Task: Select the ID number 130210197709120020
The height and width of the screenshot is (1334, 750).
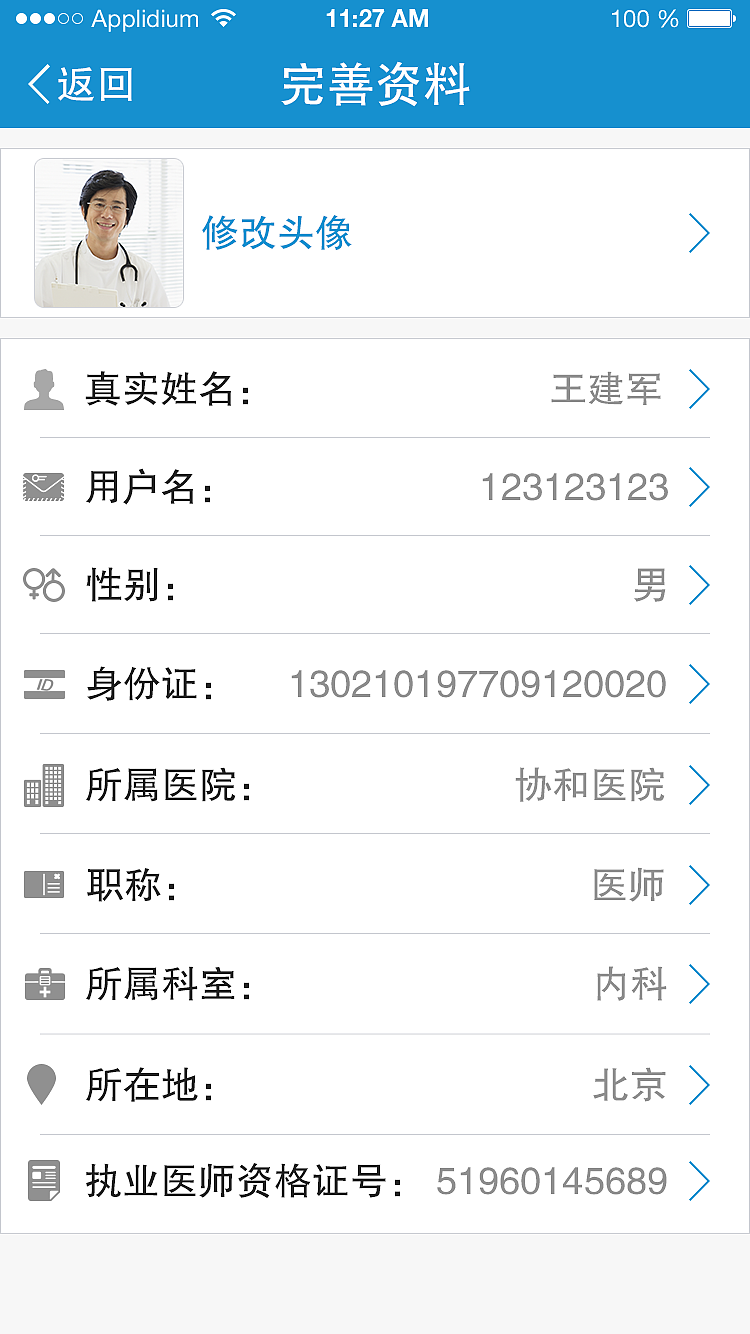Action: tap(476, 684)
